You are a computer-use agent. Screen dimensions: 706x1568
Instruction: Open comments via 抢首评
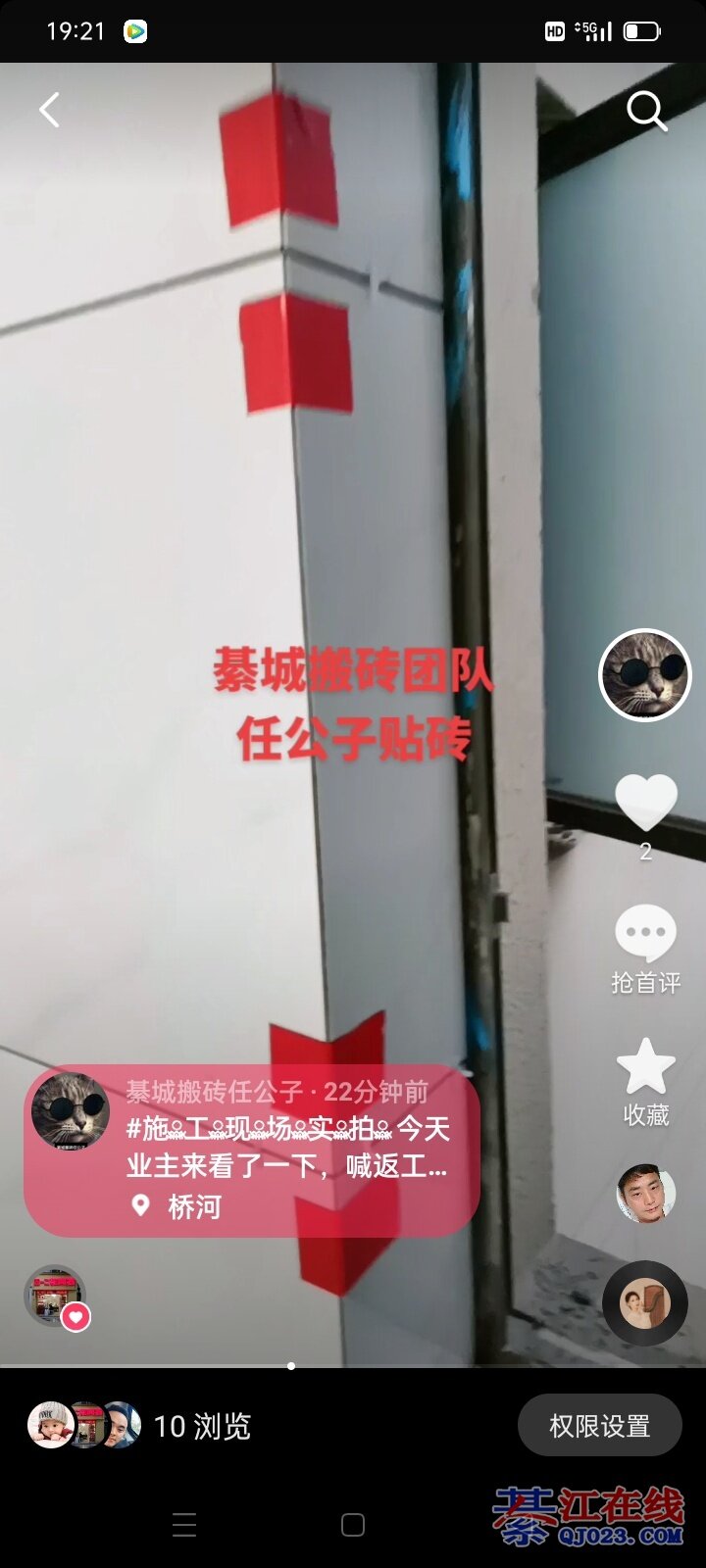coord(645,949)
